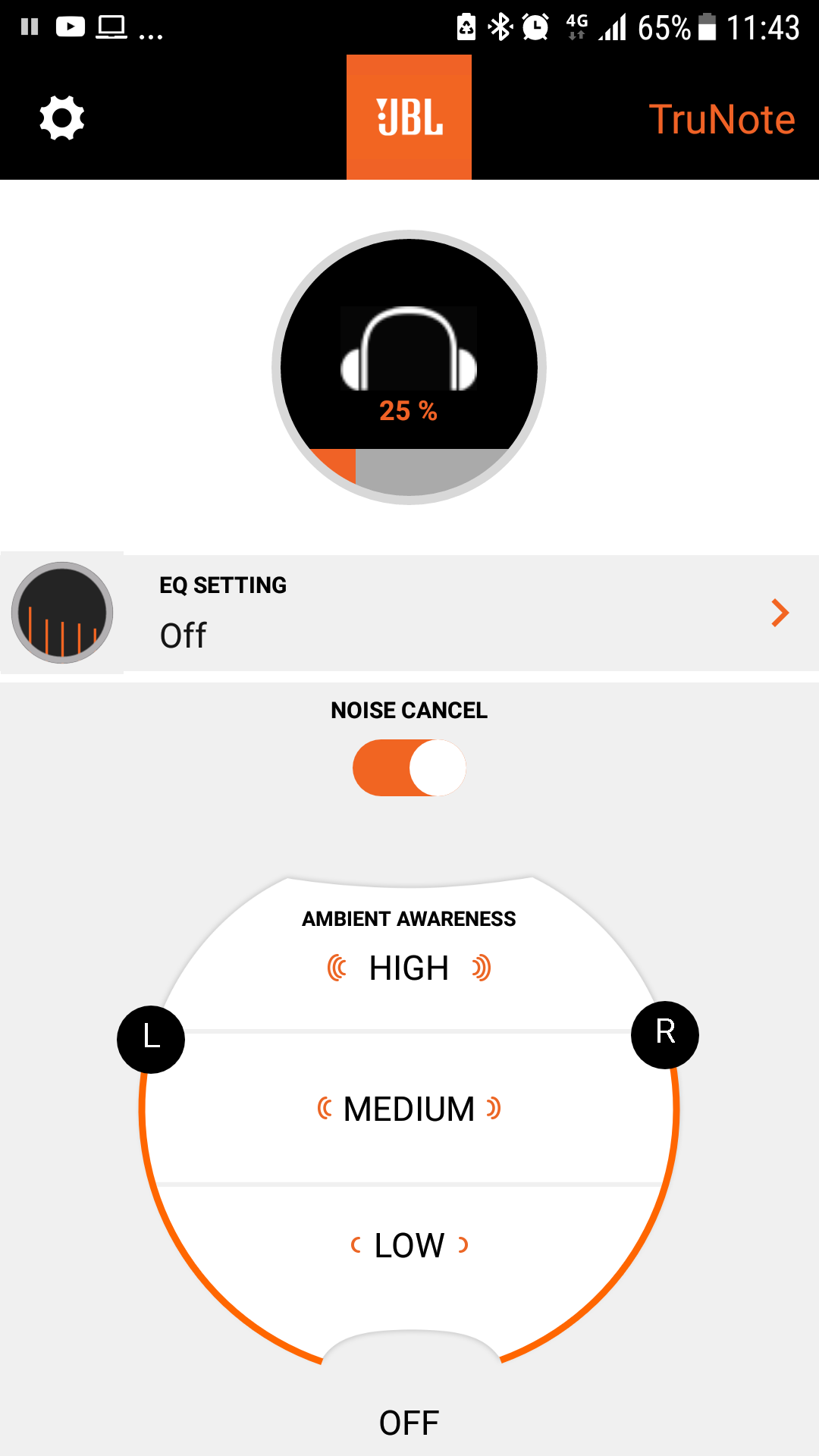This screenshot has width=819, height=1456.
Task: Tap the right ear R handle
Action: point(665,1034)
